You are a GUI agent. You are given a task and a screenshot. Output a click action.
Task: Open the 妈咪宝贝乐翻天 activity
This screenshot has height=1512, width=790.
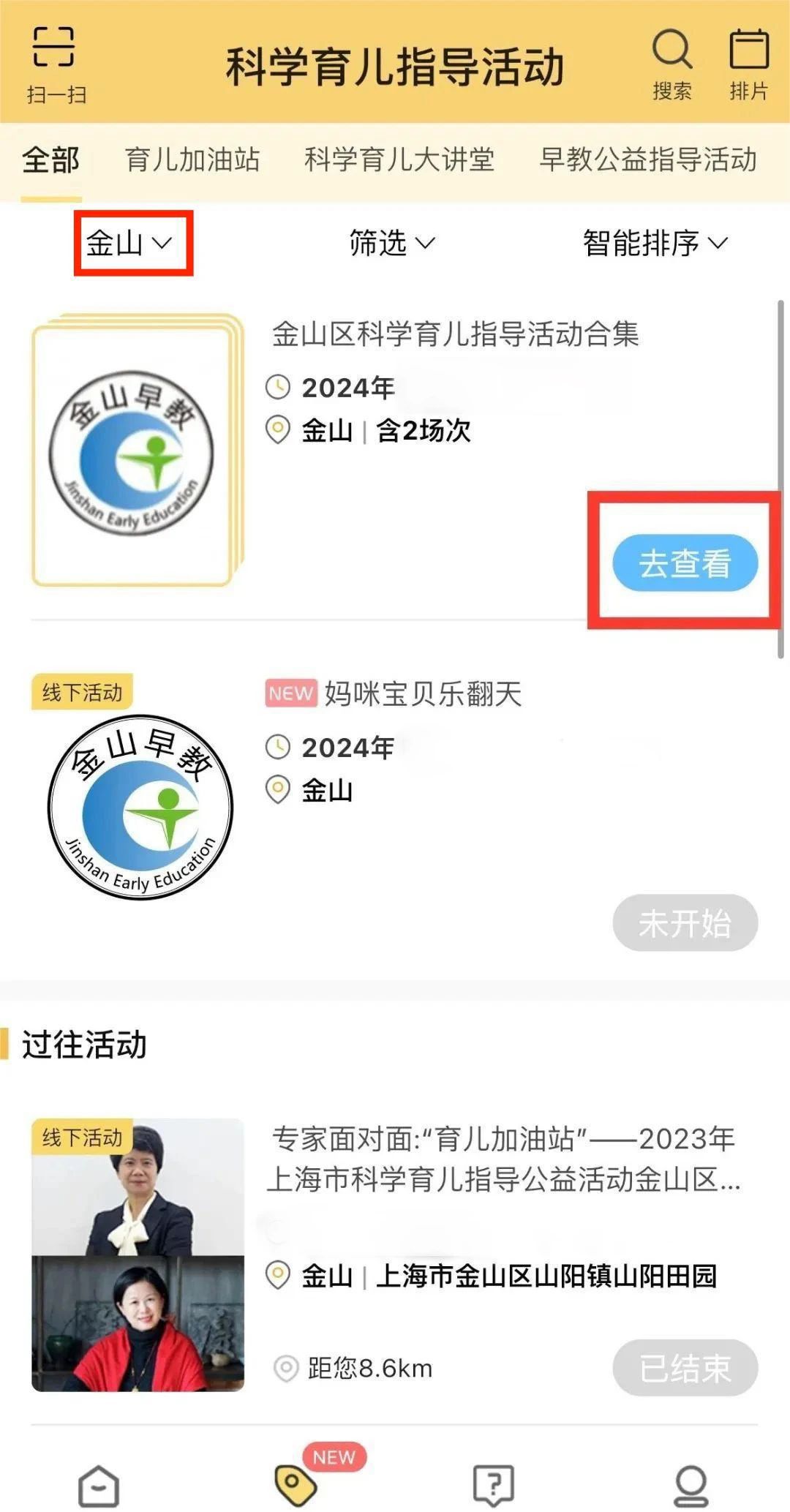(423, 693)
